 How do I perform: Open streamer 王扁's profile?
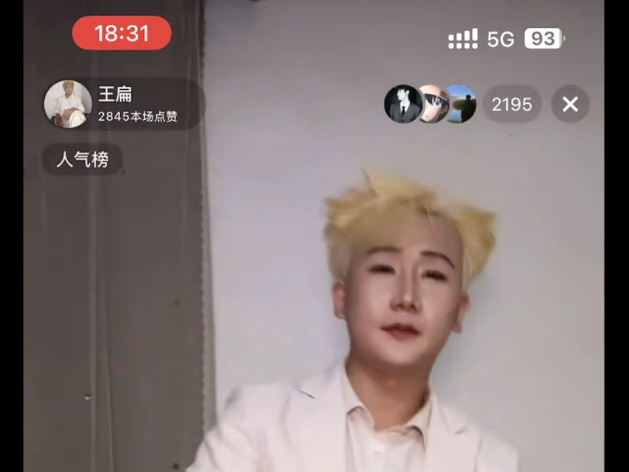coord(67,104)
